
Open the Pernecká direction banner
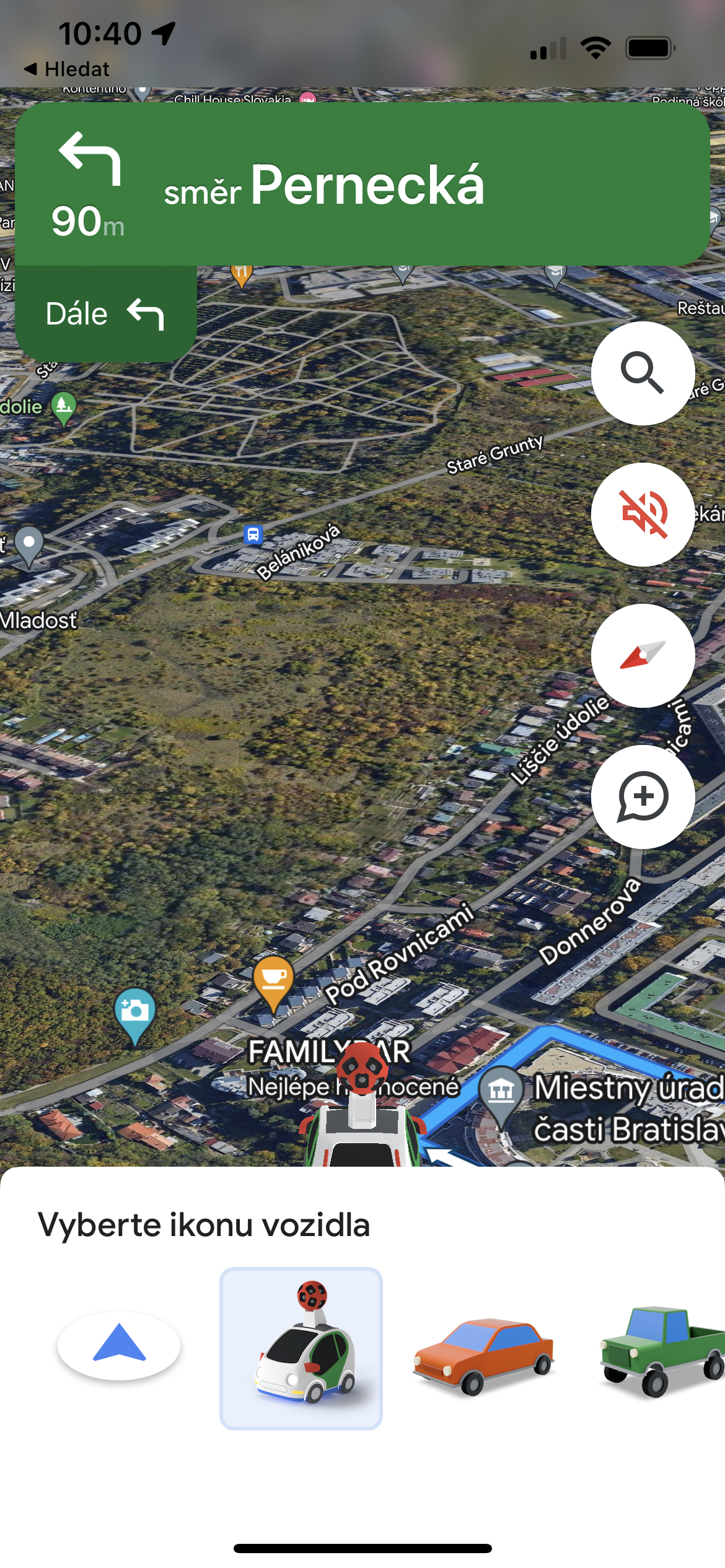coord(362,185)
